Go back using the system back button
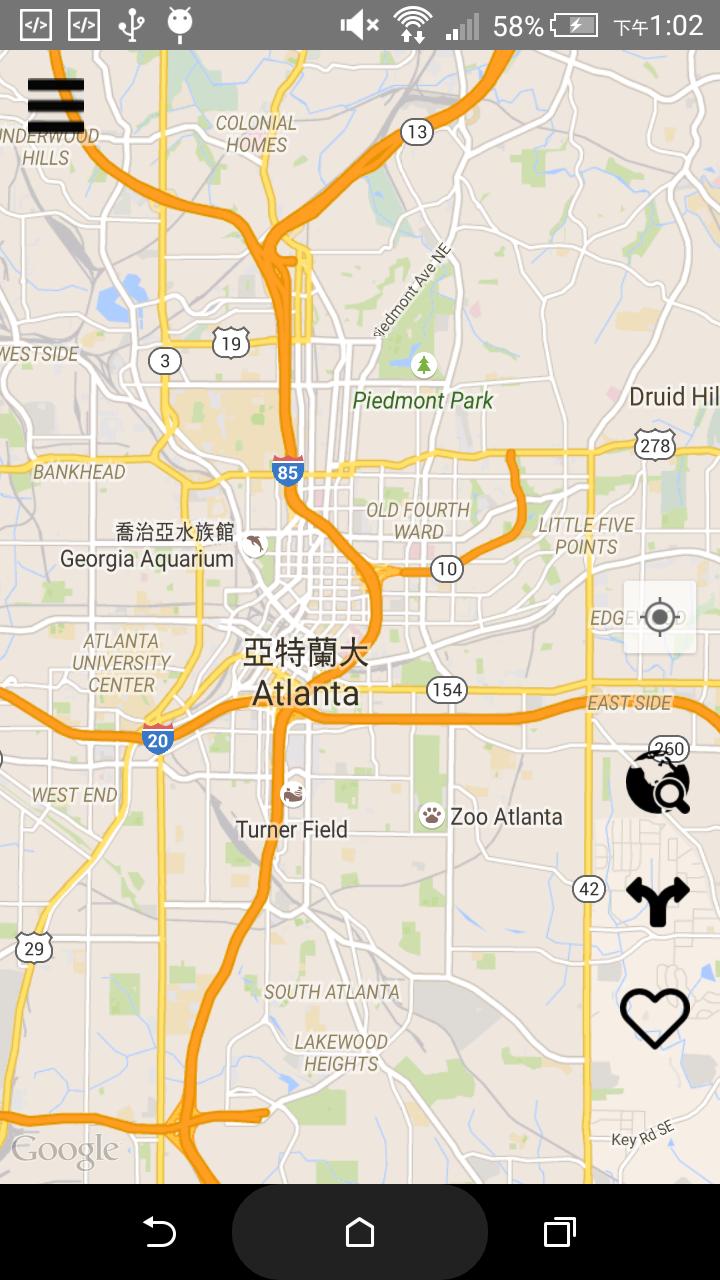This screenshot has height=1280, width=720. click(160, 1232)
